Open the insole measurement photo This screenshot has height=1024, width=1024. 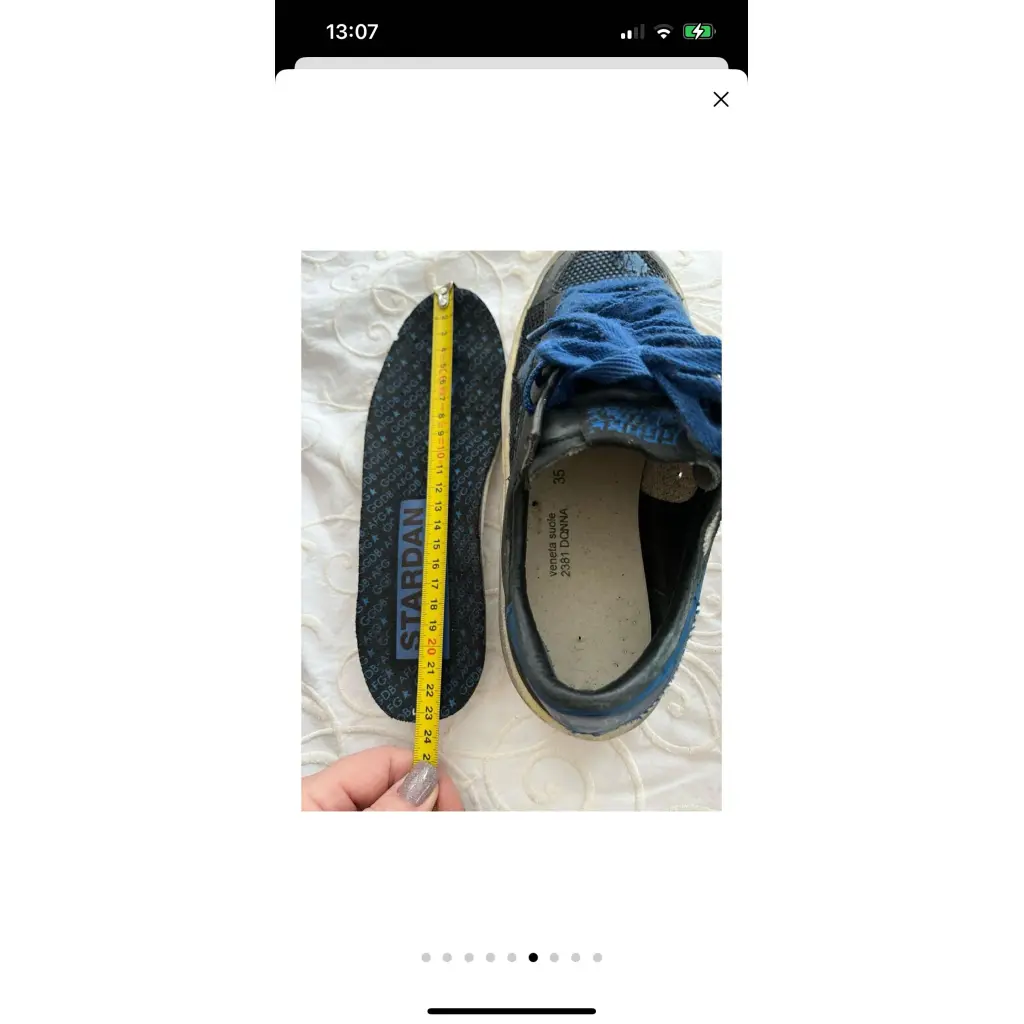pos(511,530)
